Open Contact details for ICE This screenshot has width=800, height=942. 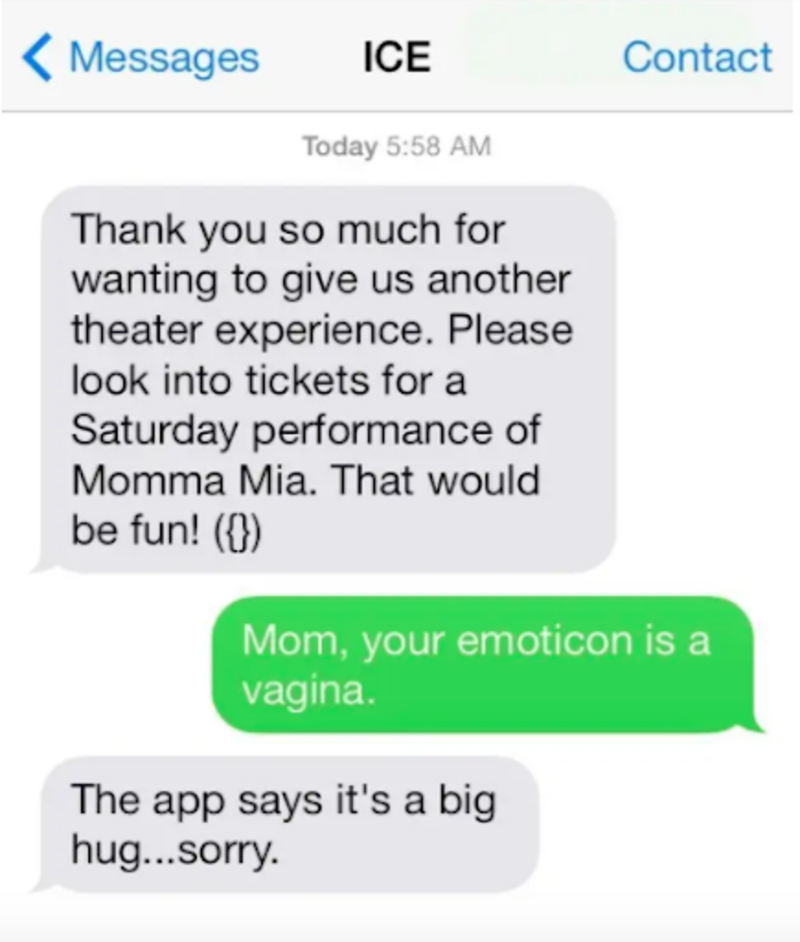(x=696, y=57)
